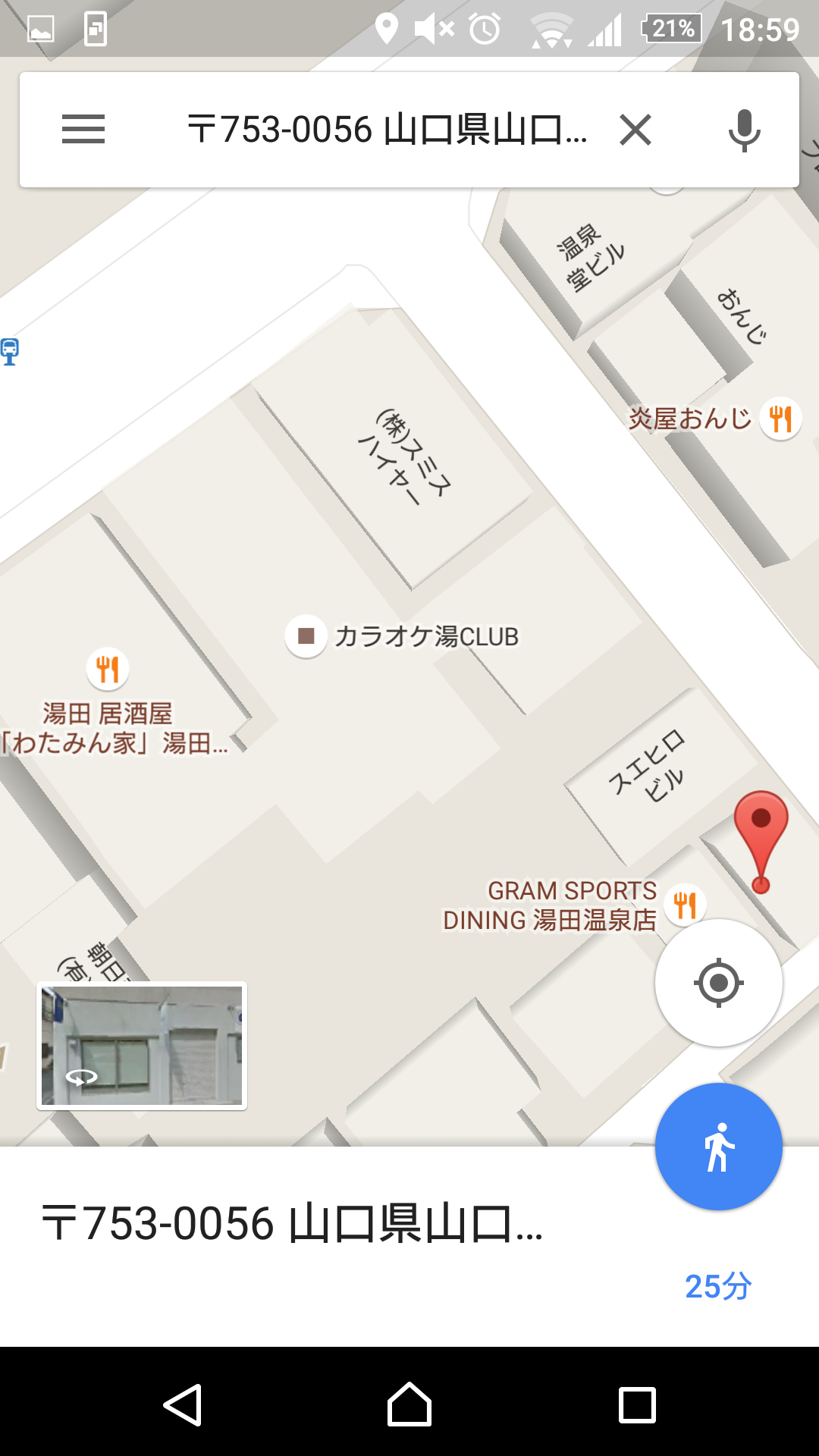The image size is (819, 1456).
Task: Go to the home screen
Action: pyautogui.click(x=409, y=1404)
